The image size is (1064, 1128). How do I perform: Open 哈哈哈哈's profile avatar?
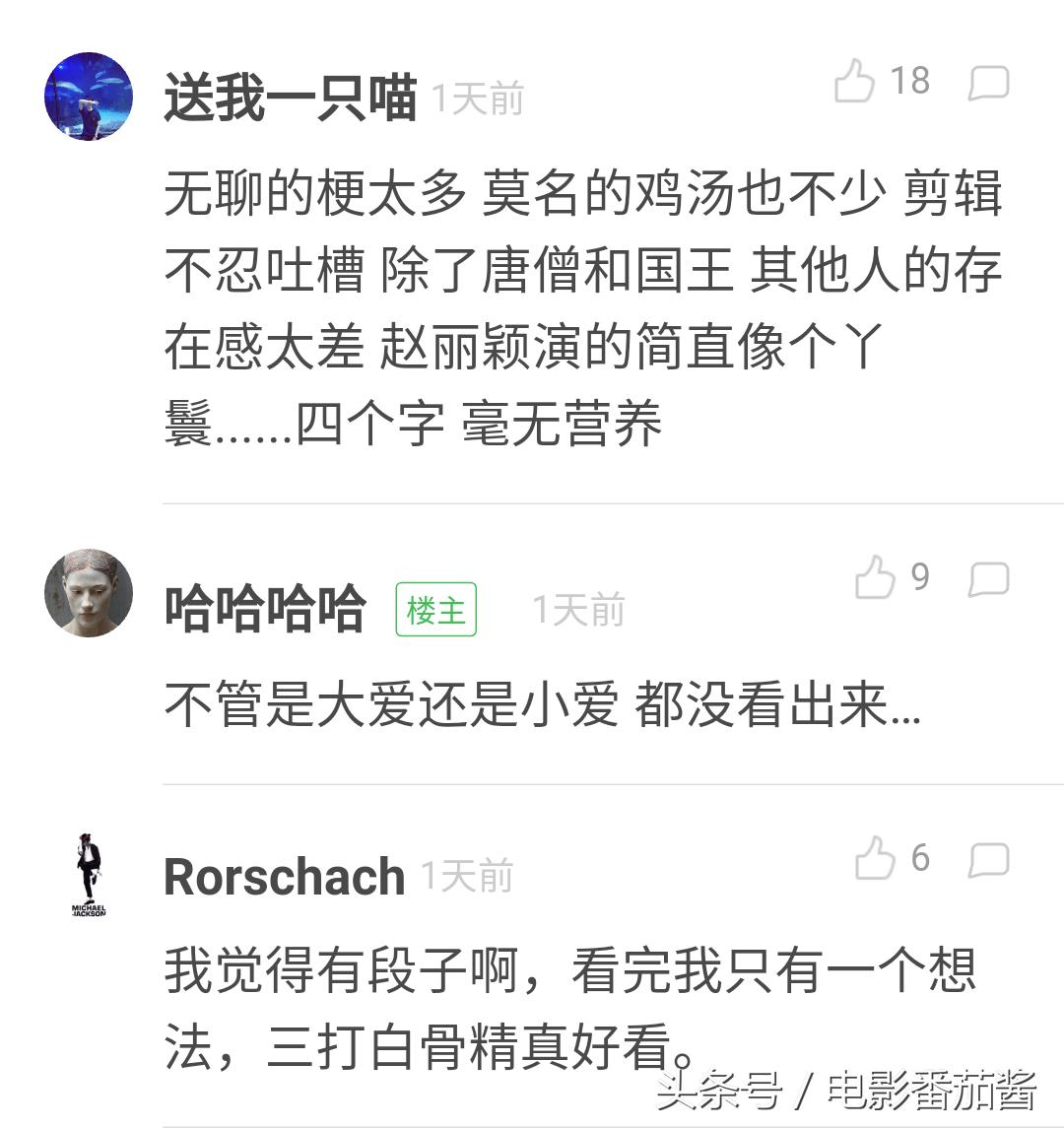coord(89,593)
